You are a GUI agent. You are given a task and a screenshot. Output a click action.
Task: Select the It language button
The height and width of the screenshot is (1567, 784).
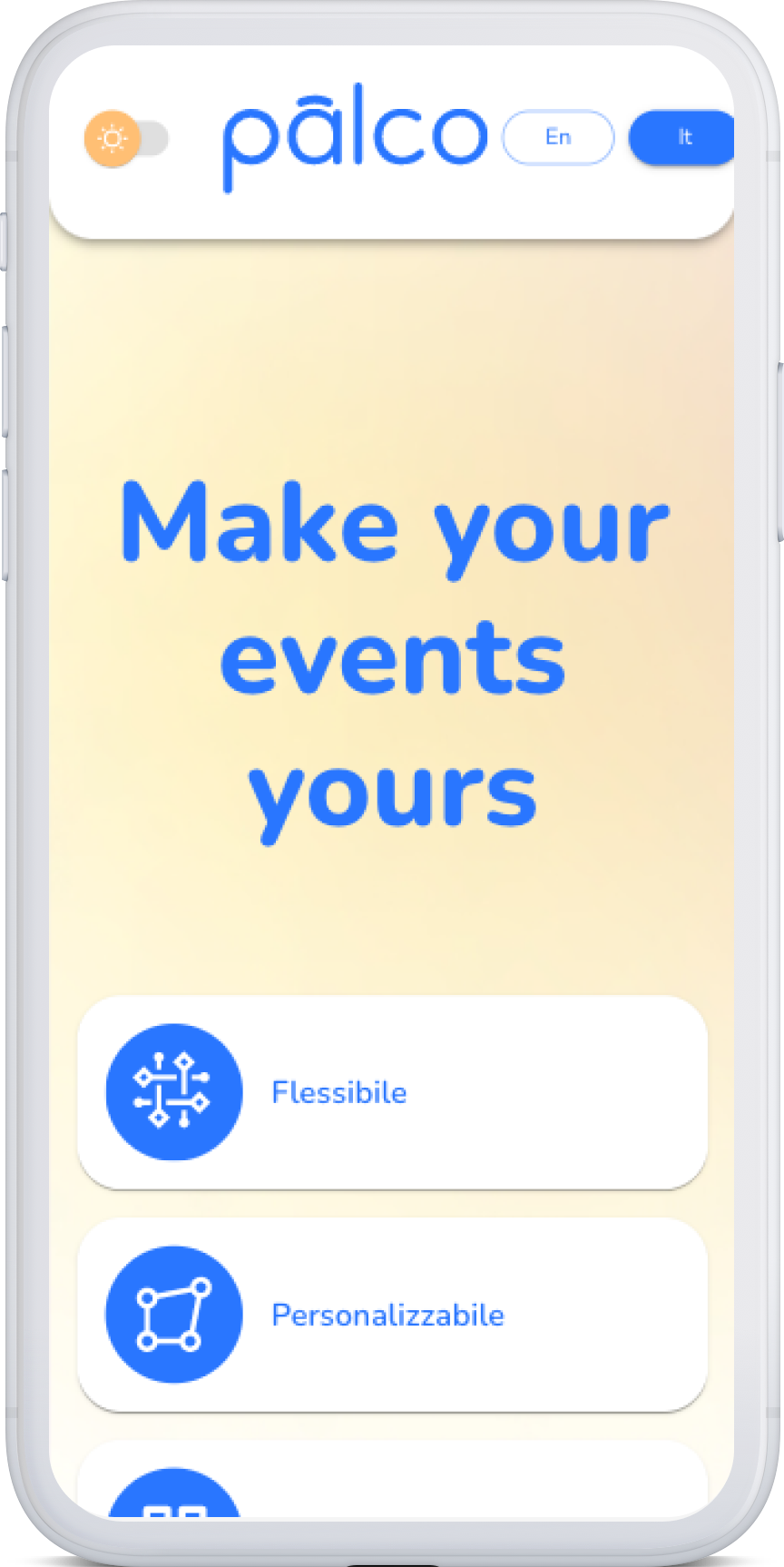click(682, 138)
